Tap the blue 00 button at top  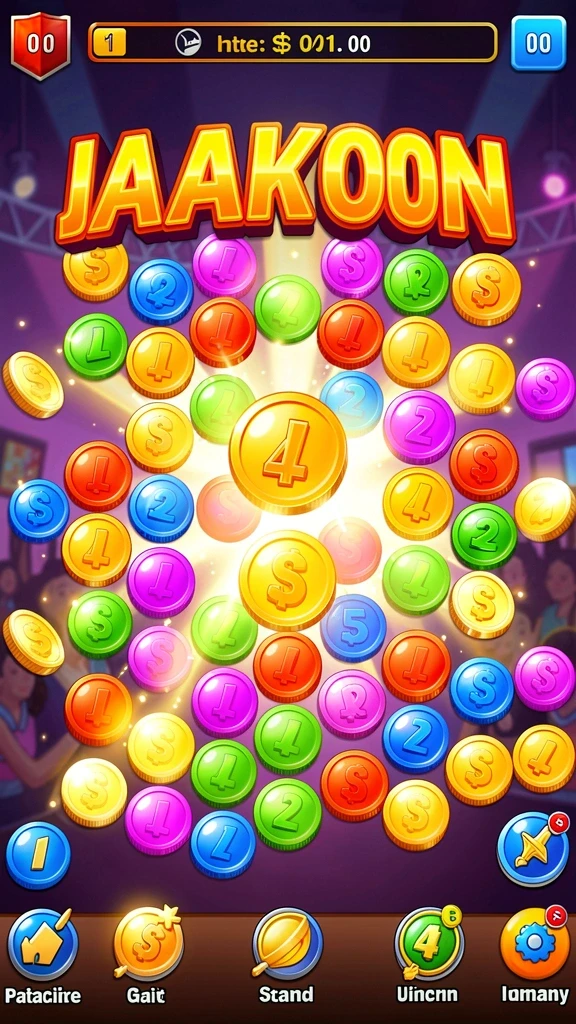pyautogui.click(x=538, y=42)
